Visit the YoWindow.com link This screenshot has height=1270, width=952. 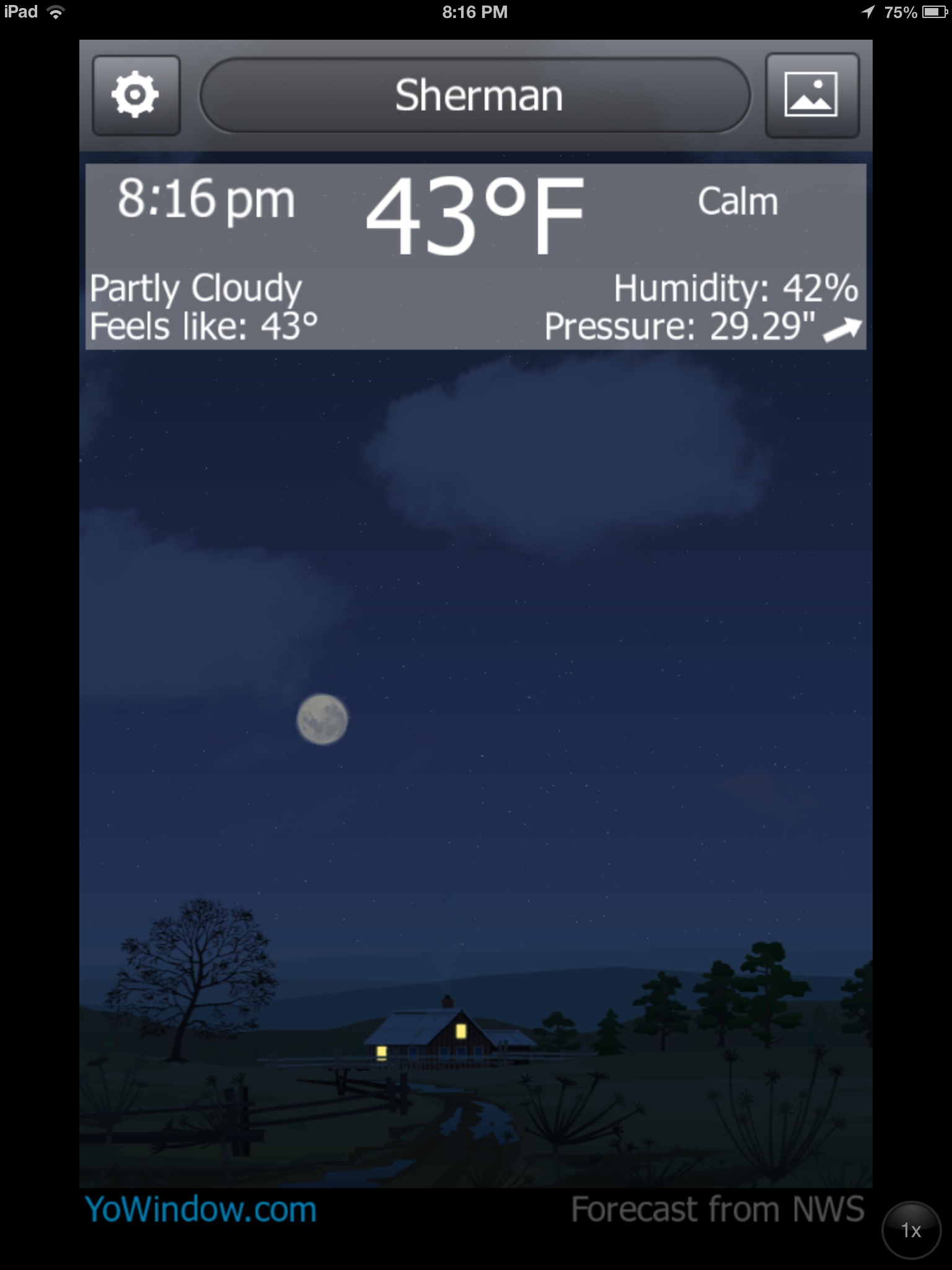[200, 1210]
